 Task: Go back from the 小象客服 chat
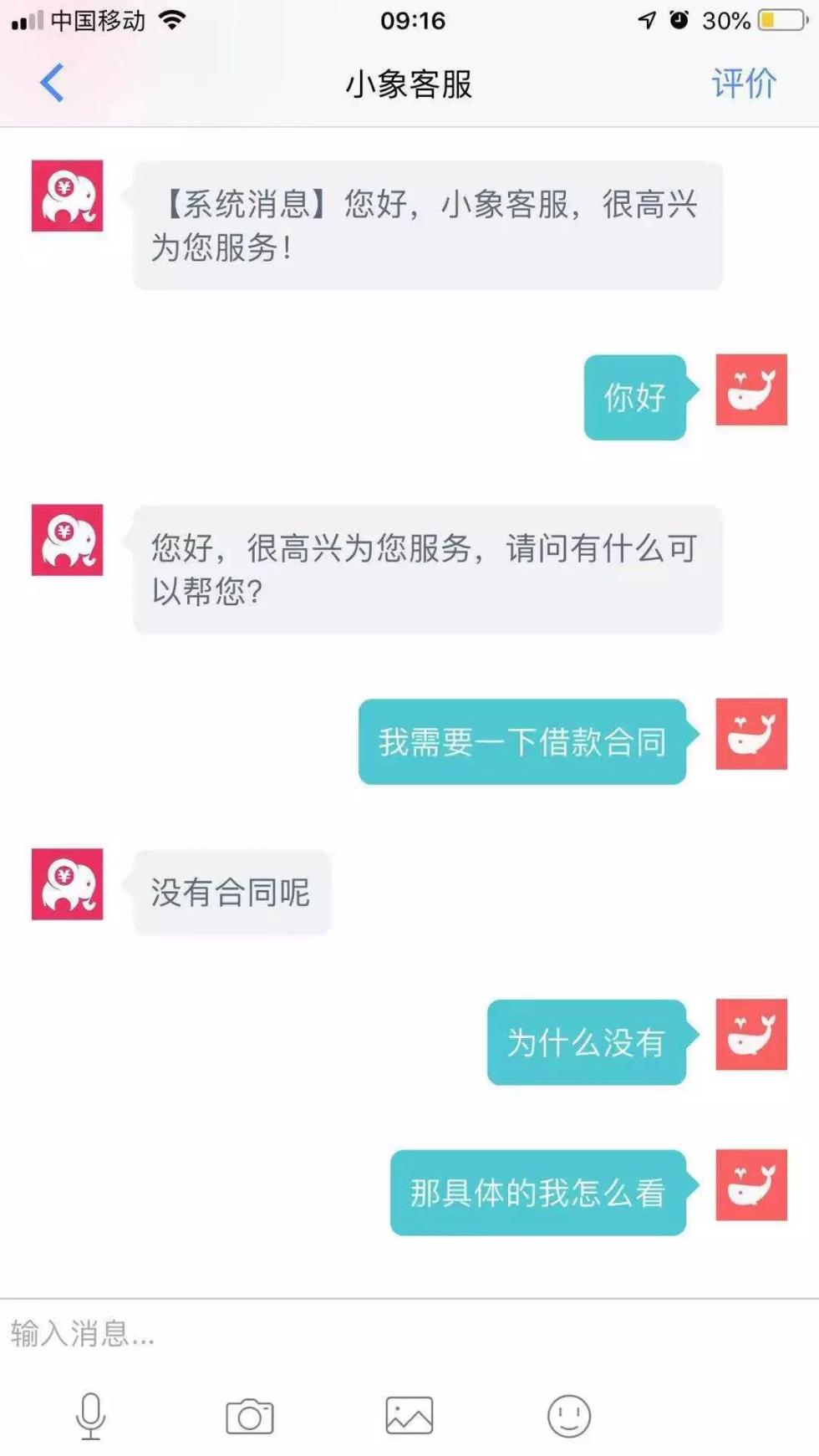52,83
